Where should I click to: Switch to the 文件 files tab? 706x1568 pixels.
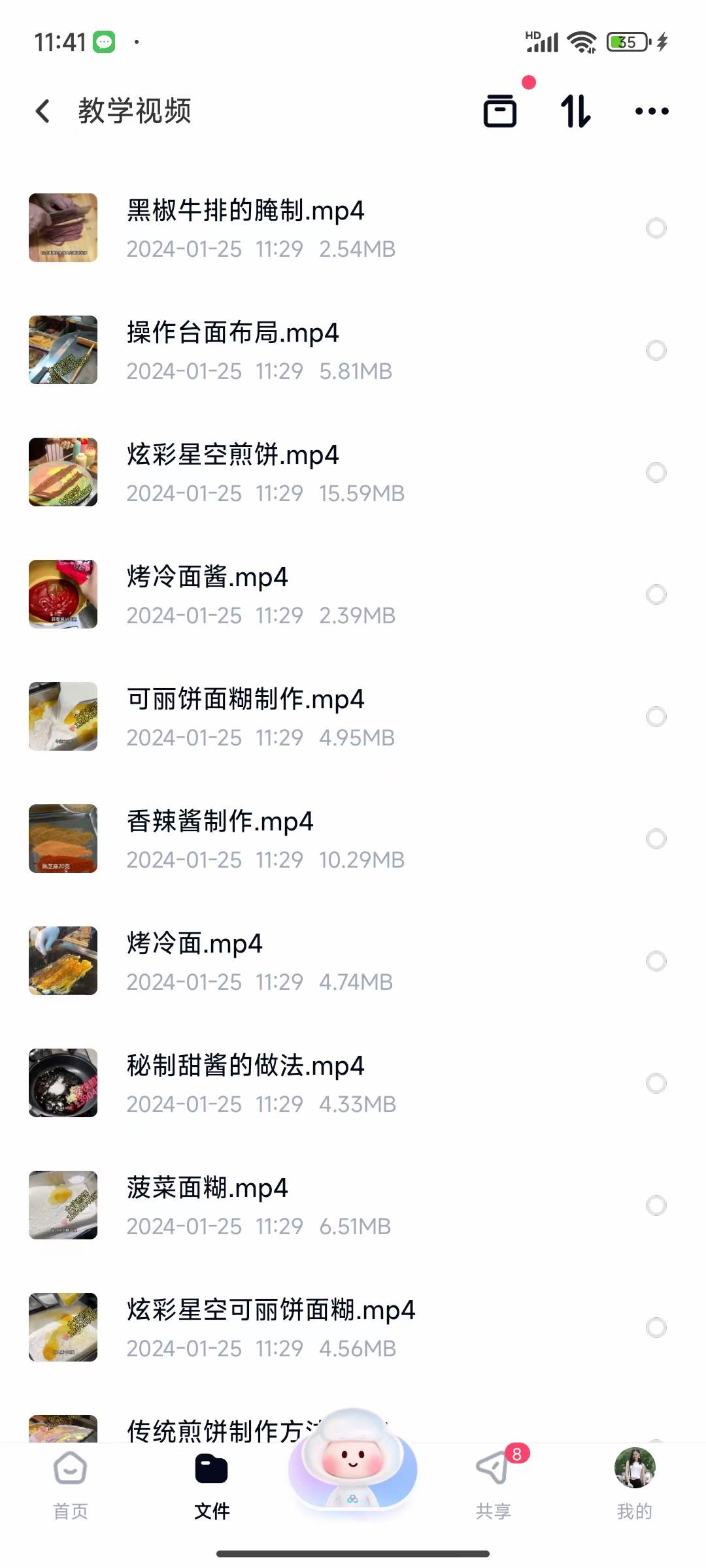[x=211, y=1482]
